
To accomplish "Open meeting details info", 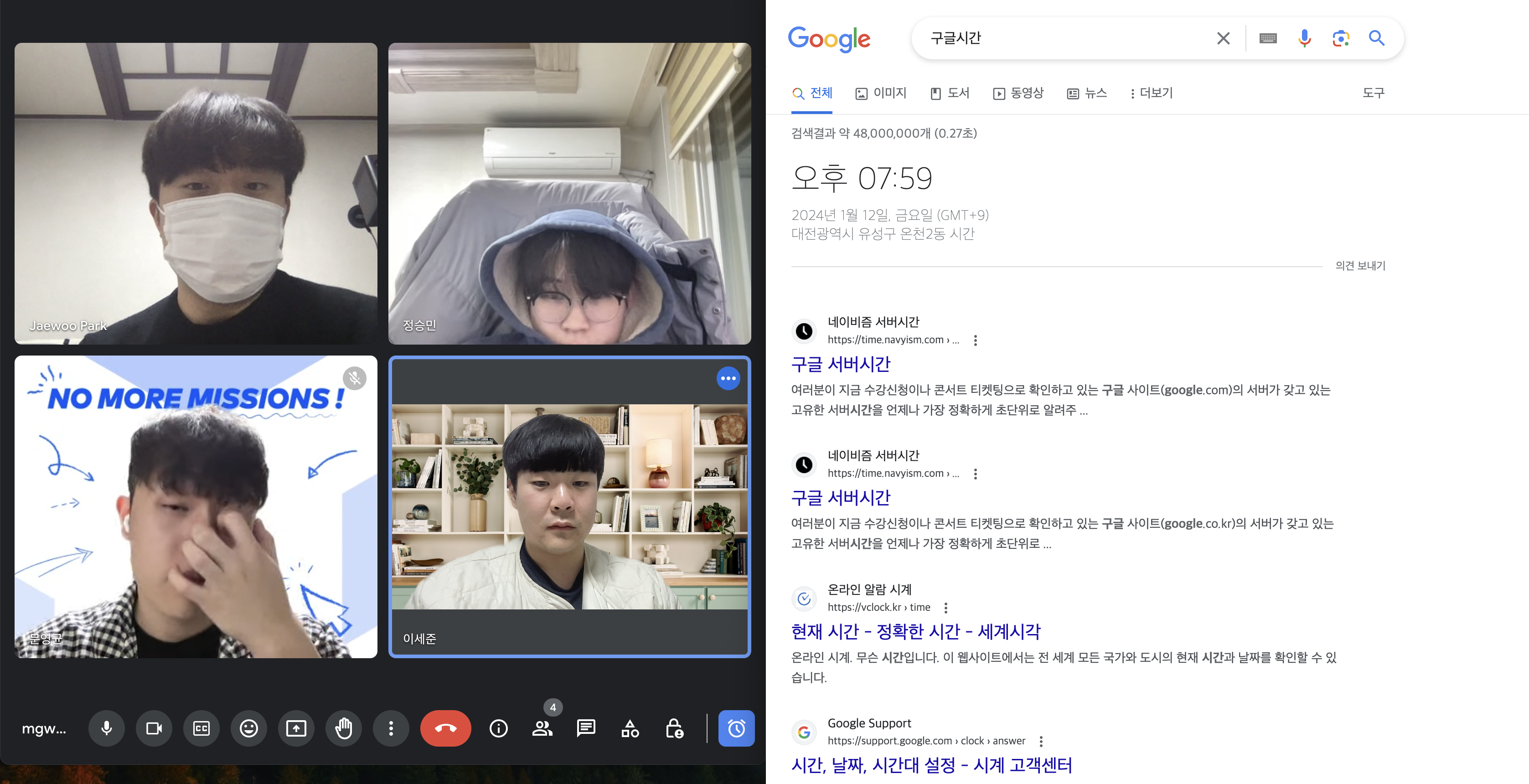I will 499,728.
